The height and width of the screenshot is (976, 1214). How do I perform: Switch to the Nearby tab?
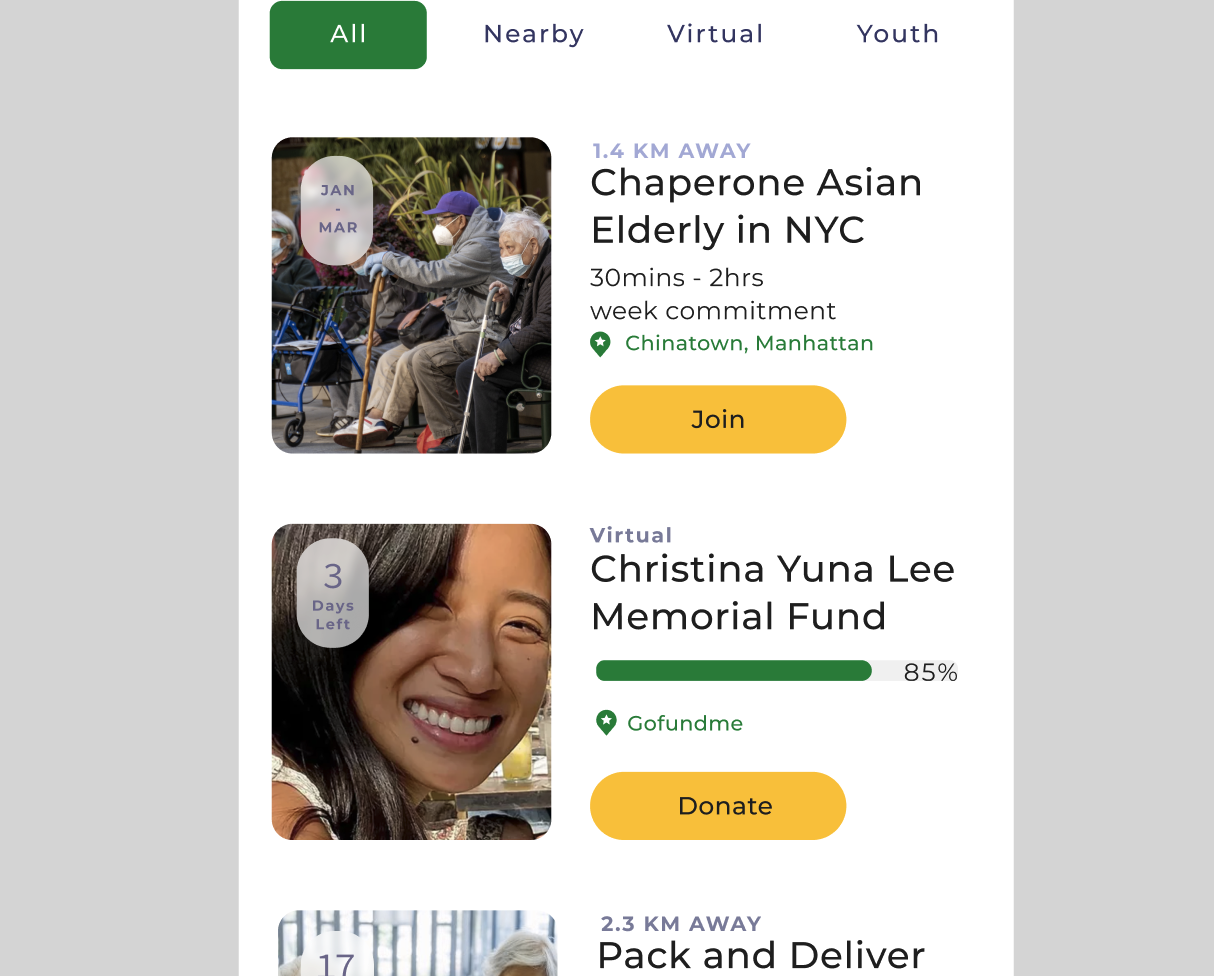point(533,35)
